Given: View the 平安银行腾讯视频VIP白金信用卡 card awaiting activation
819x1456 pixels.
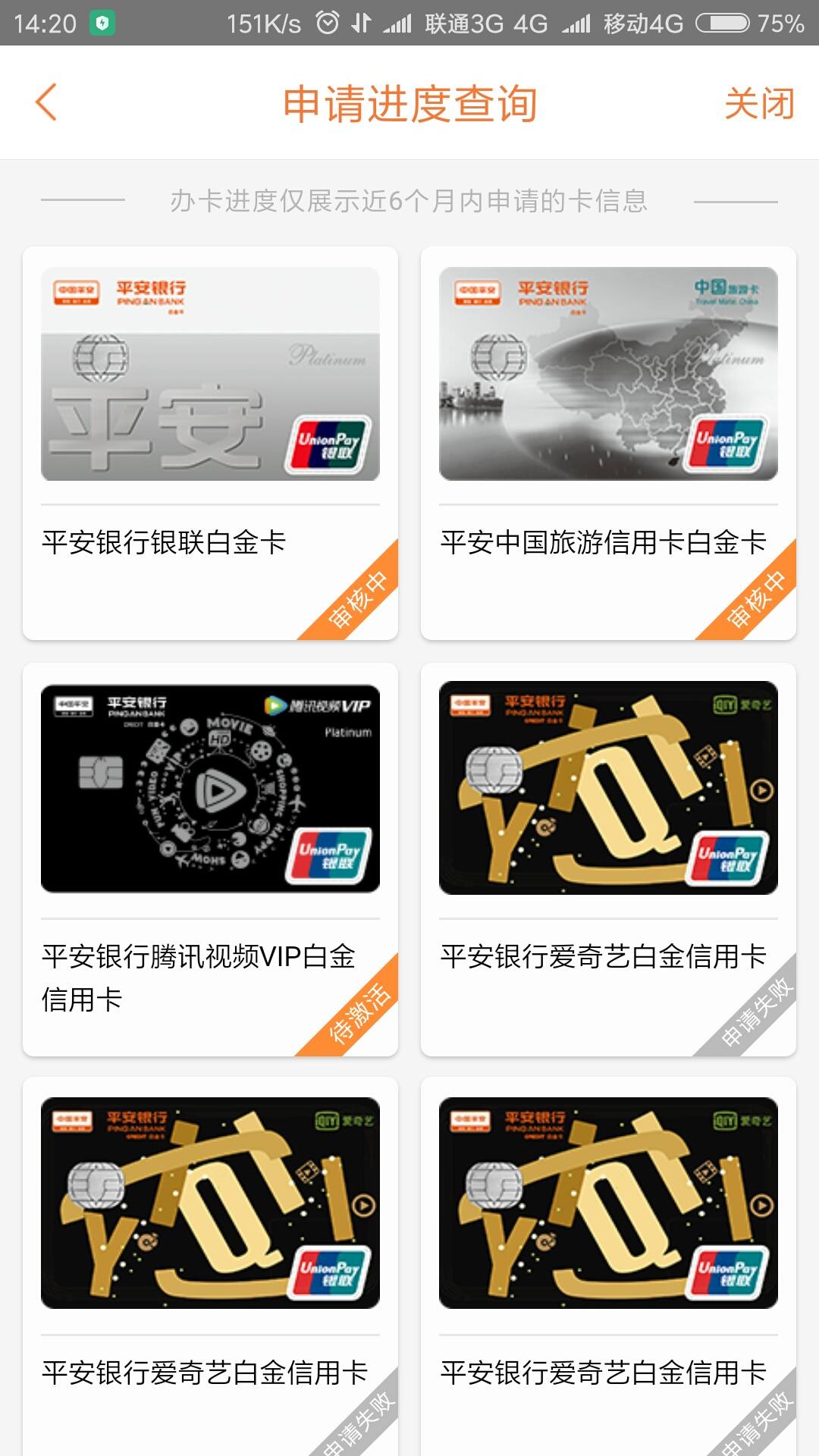Looking at the screenshot, I should coord(210,858).
